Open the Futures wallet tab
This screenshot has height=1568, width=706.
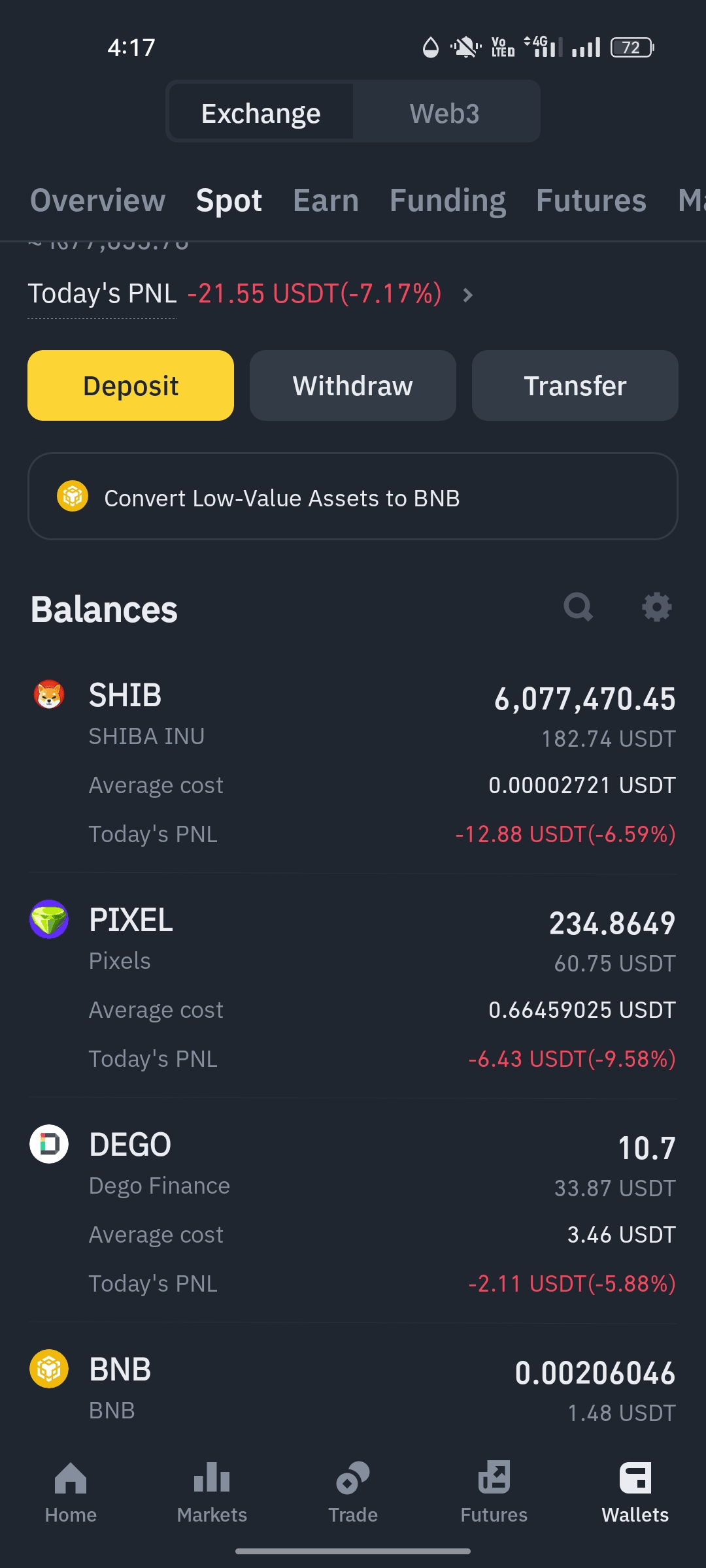click(590, 201)
